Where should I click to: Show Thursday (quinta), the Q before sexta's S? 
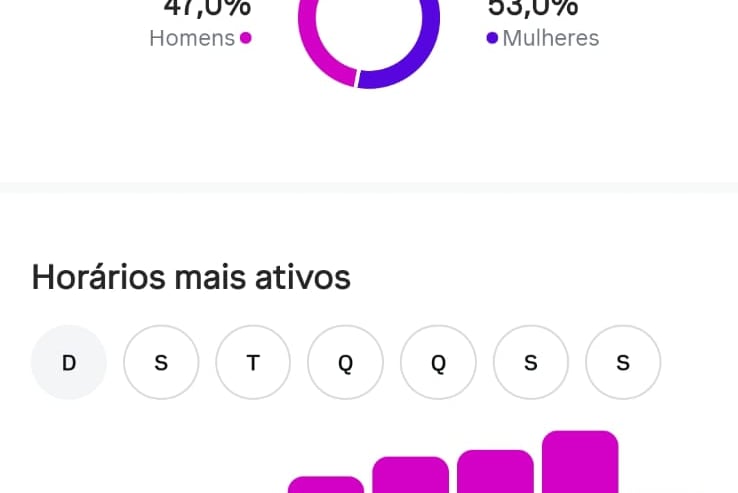click(x=438, y=363)
